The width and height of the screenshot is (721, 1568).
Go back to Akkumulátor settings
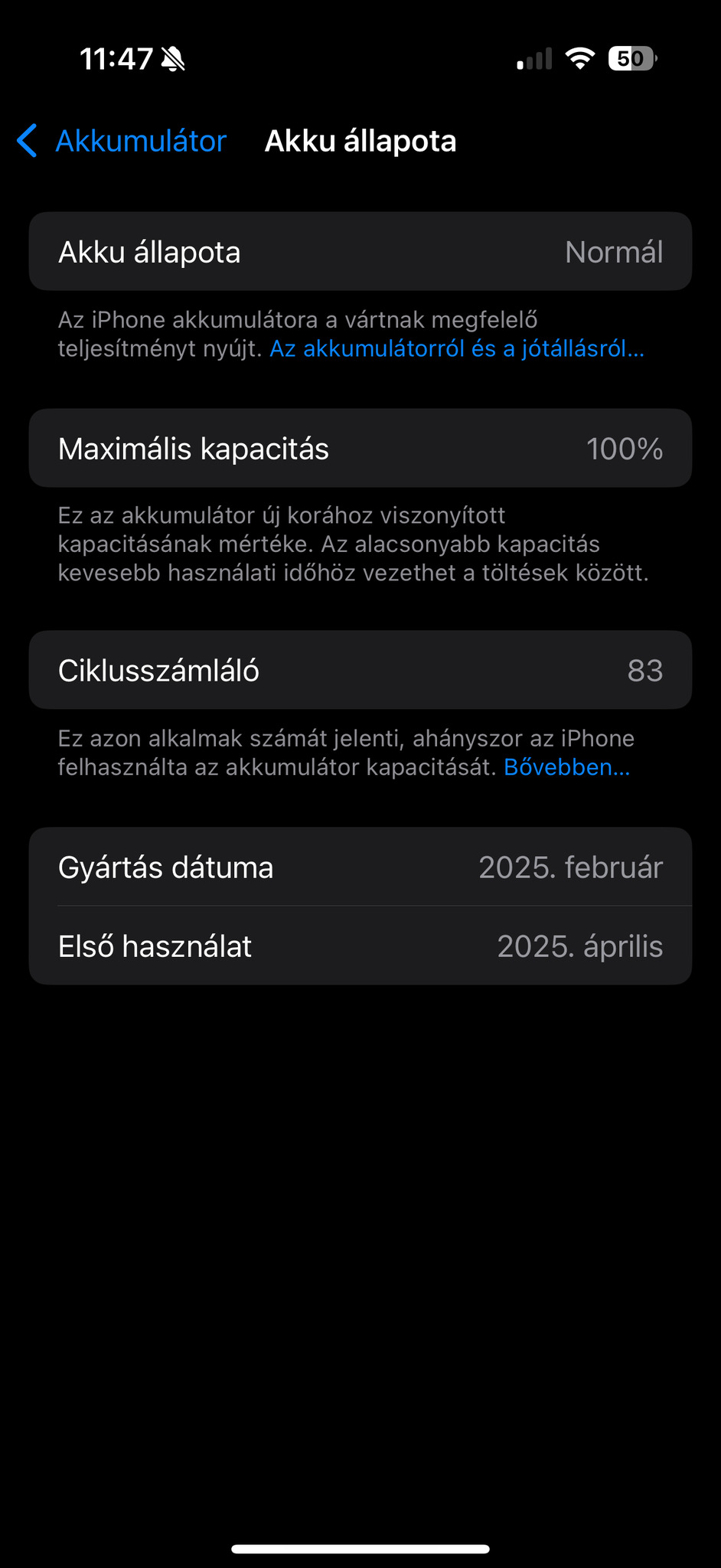[122, 142]
